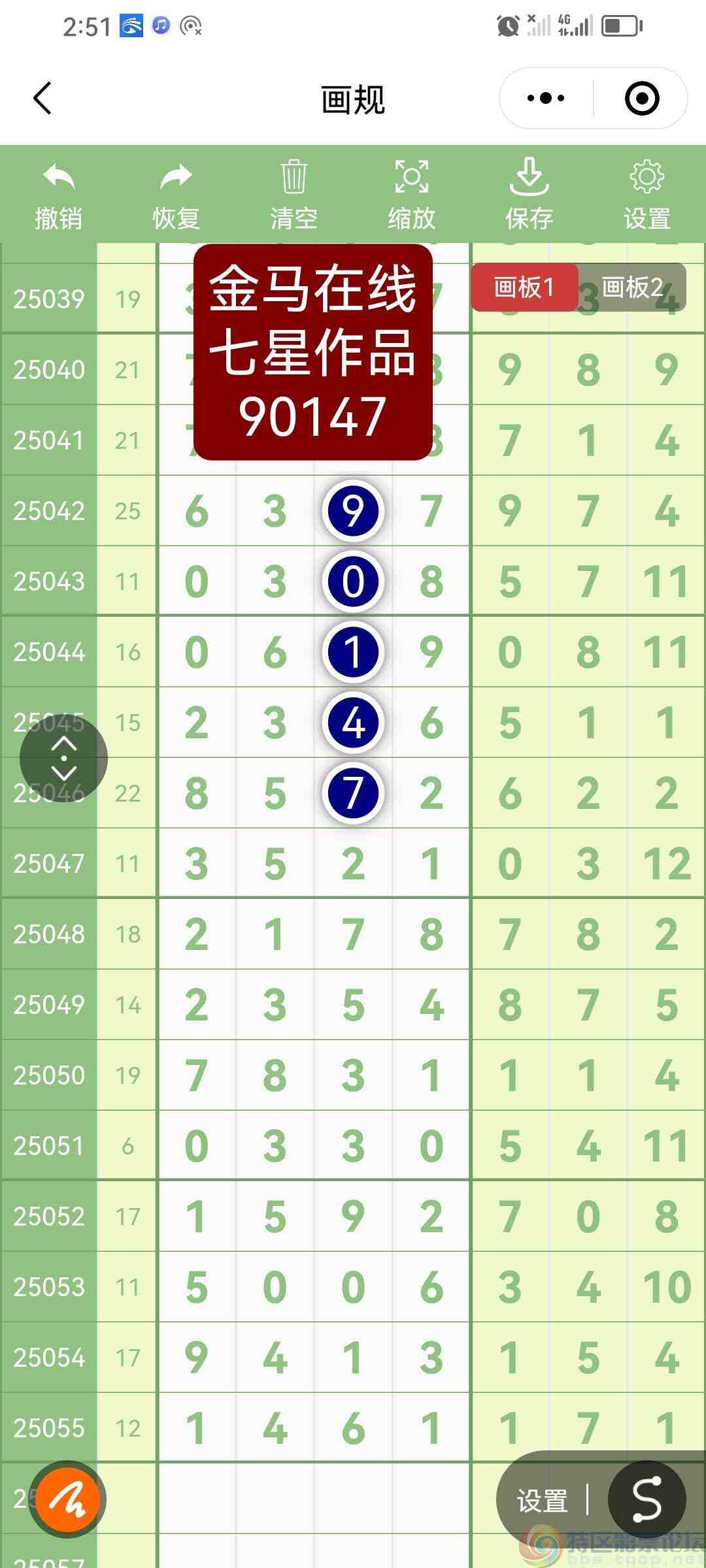Save the drawing via the 保存 icon
Viewport: 706px width, 1568px height.
pos(529,178)
